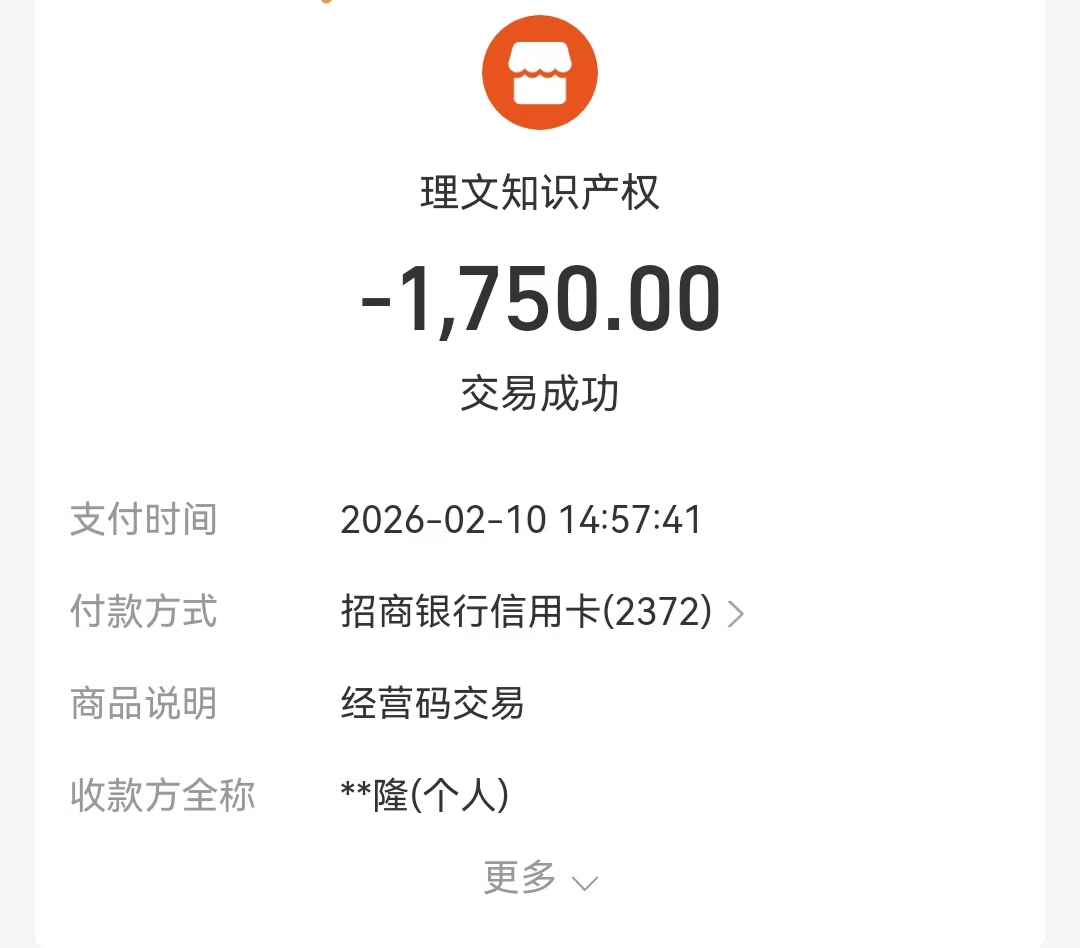
Task: Expand the 更多 section
Action: [x=540, y=879]
